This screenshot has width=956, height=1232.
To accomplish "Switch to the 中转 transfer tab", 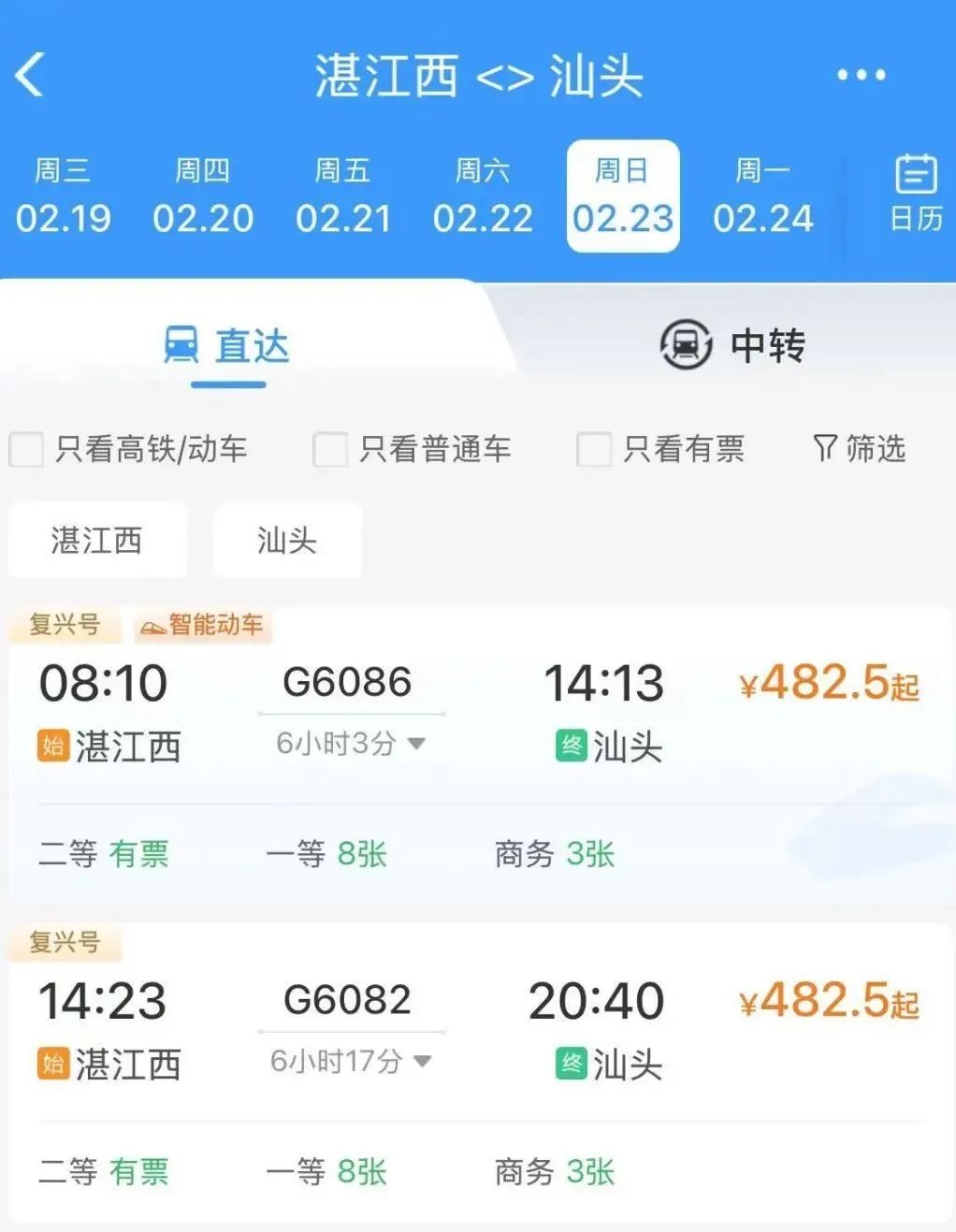I will coord(732,345).
